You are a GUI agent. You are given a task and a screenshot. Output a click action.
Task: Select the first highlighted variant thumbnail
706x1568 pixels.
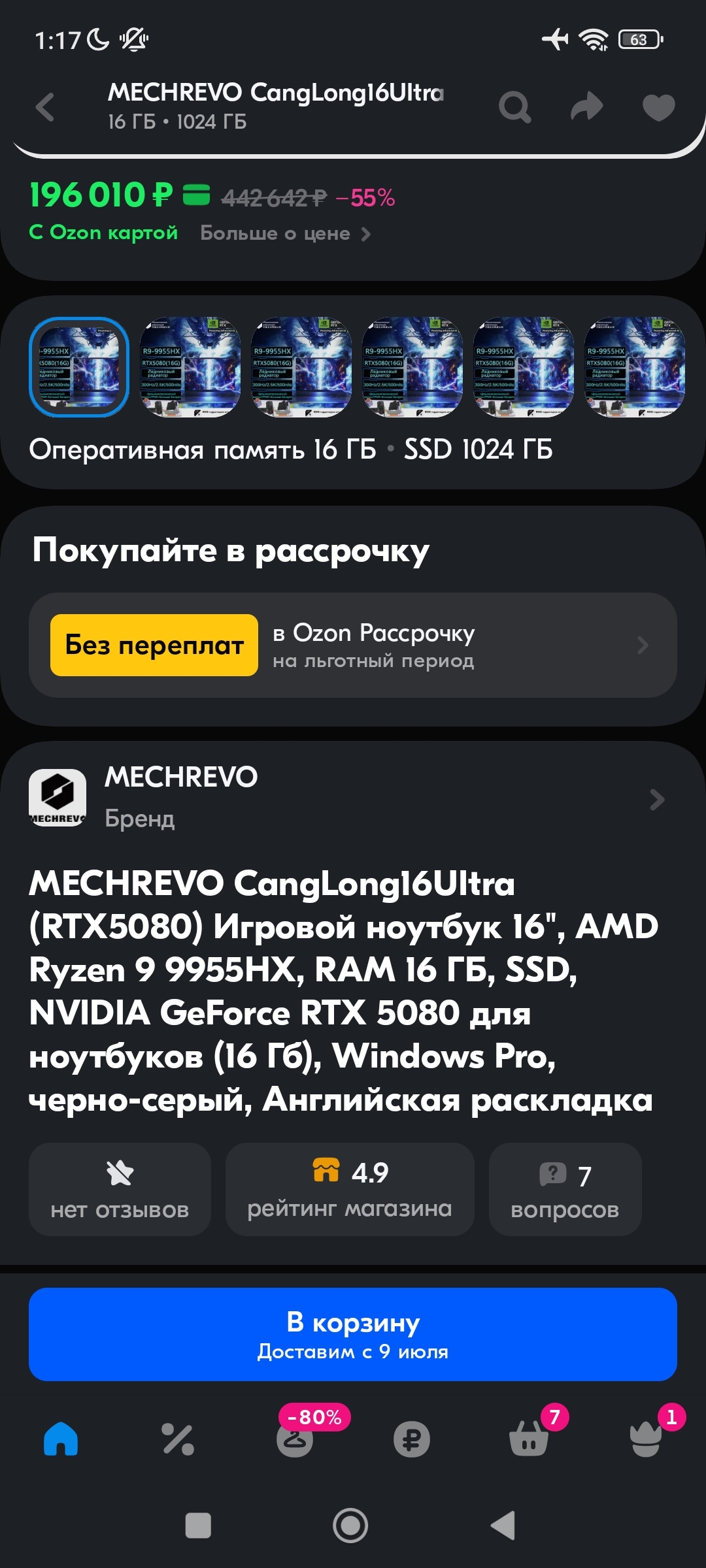79,367
